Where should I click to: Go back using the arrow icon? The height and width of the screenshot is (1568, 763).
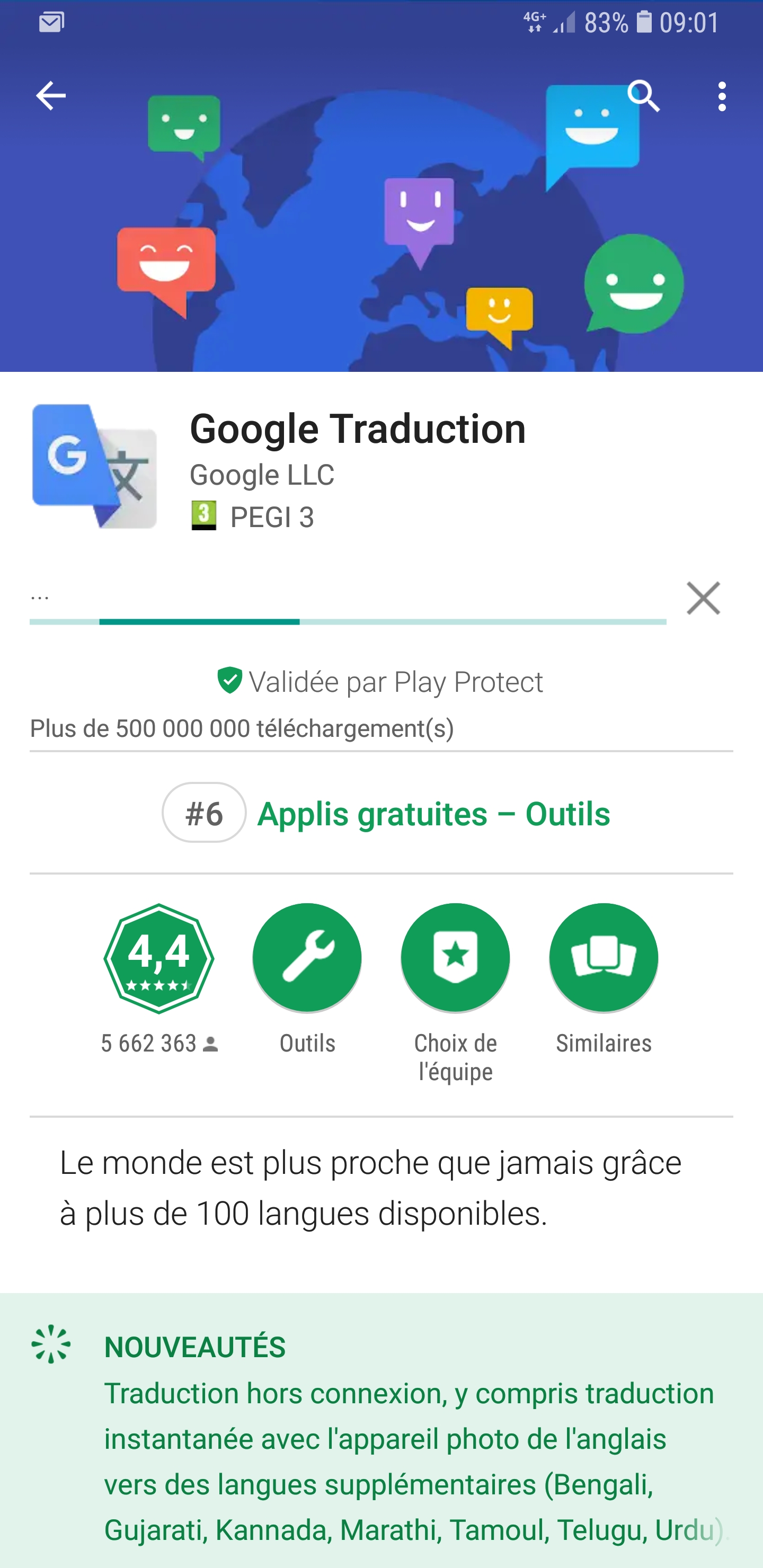[50, 95]
